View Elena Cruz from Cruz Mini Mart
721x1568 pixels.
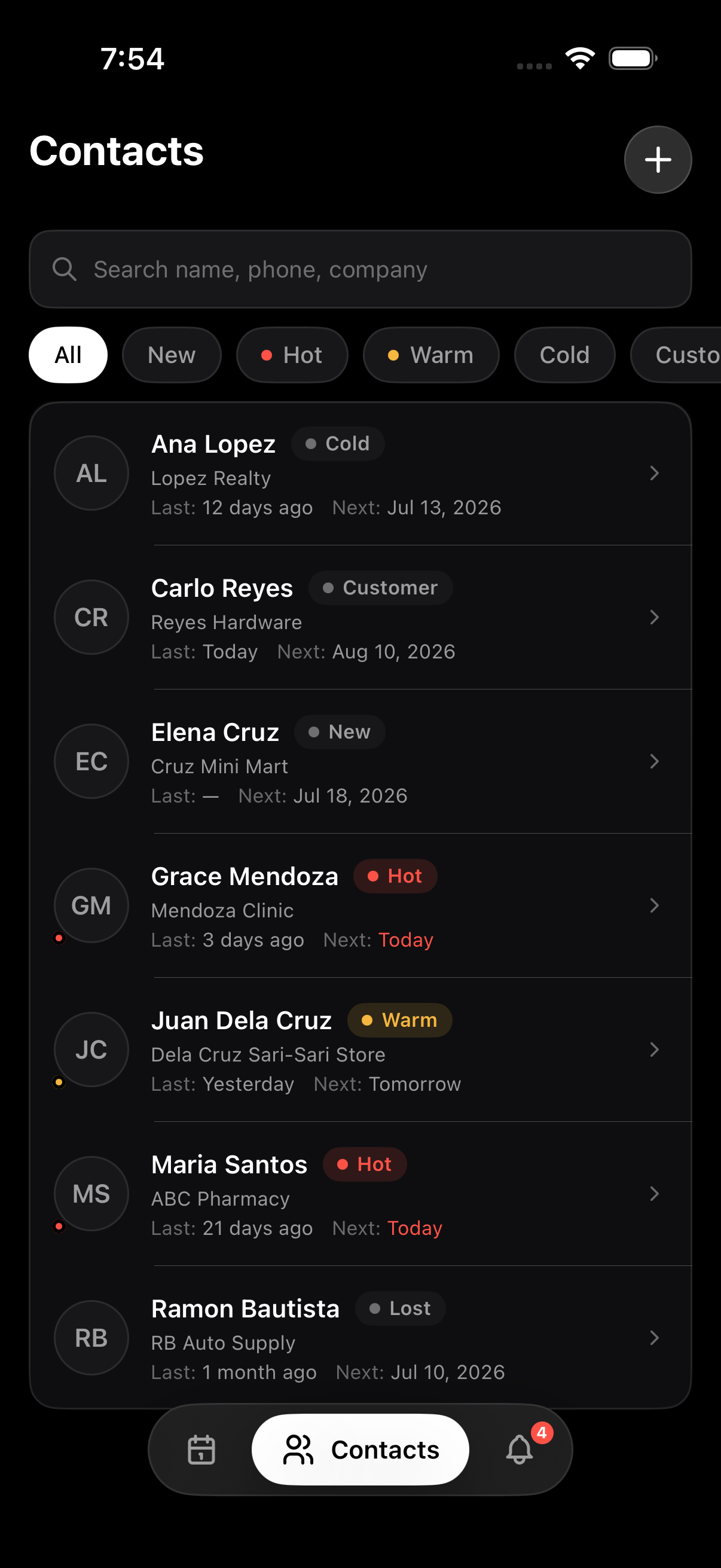(x=360, y=761)
